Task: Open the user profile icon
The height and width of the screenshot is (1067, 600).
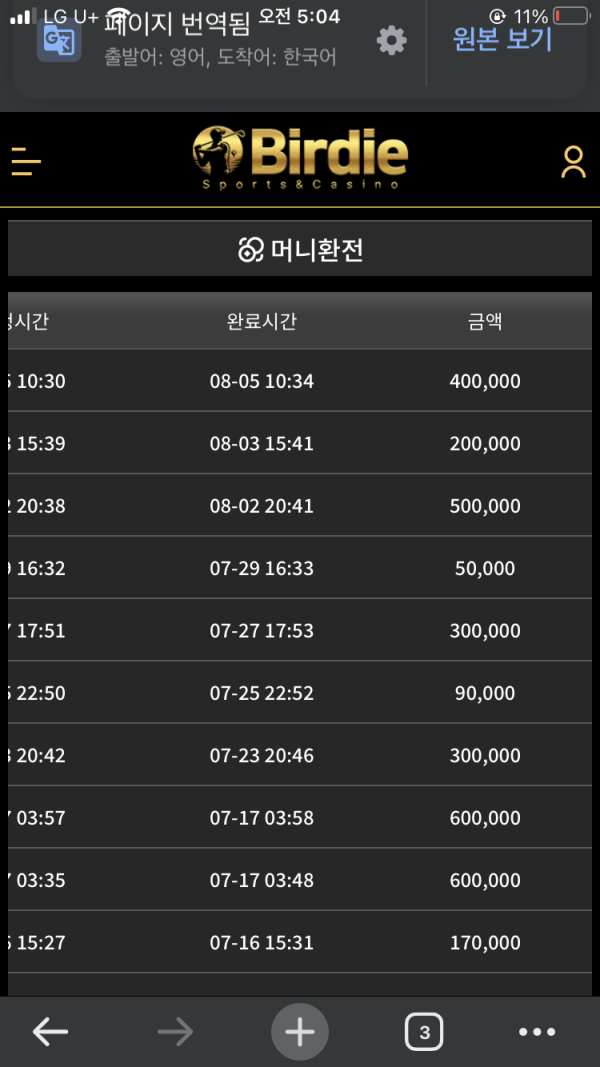Action: pos(573,162)
